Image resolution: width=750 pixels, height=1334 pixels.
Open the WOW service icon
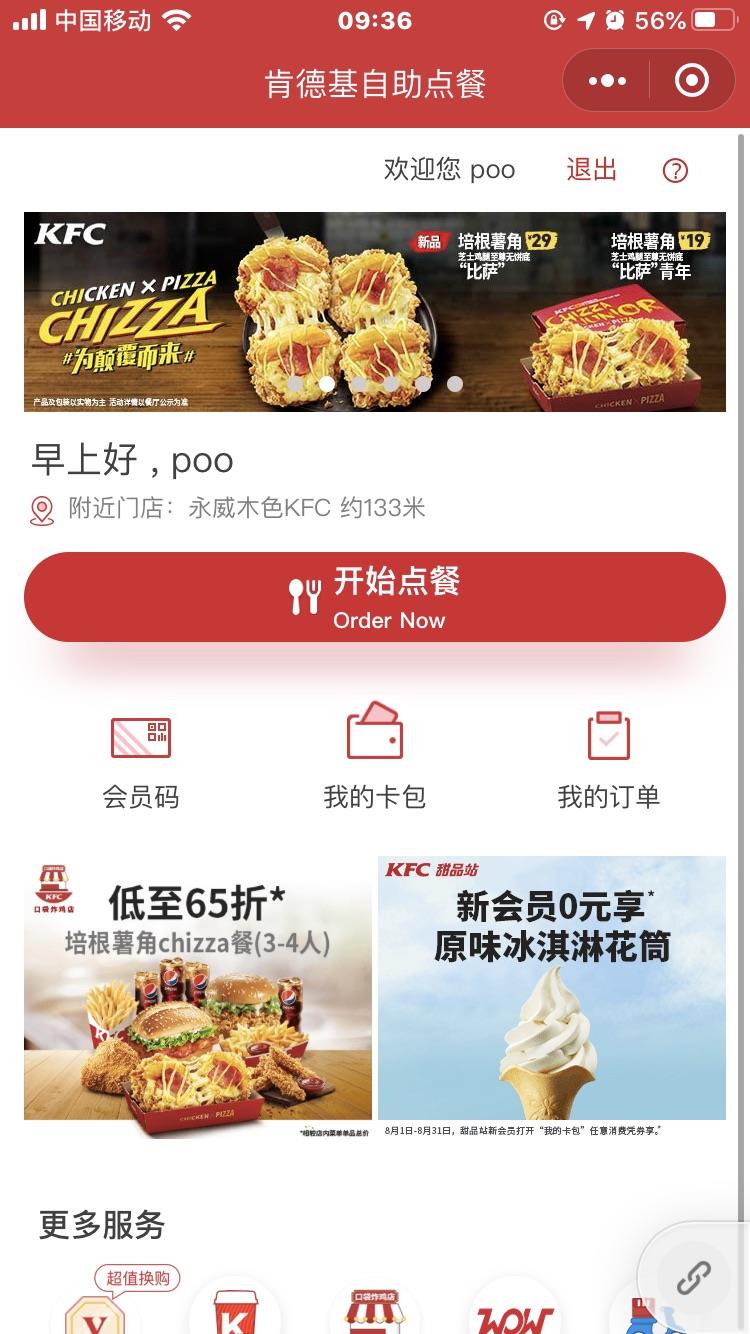point(514,1312)
